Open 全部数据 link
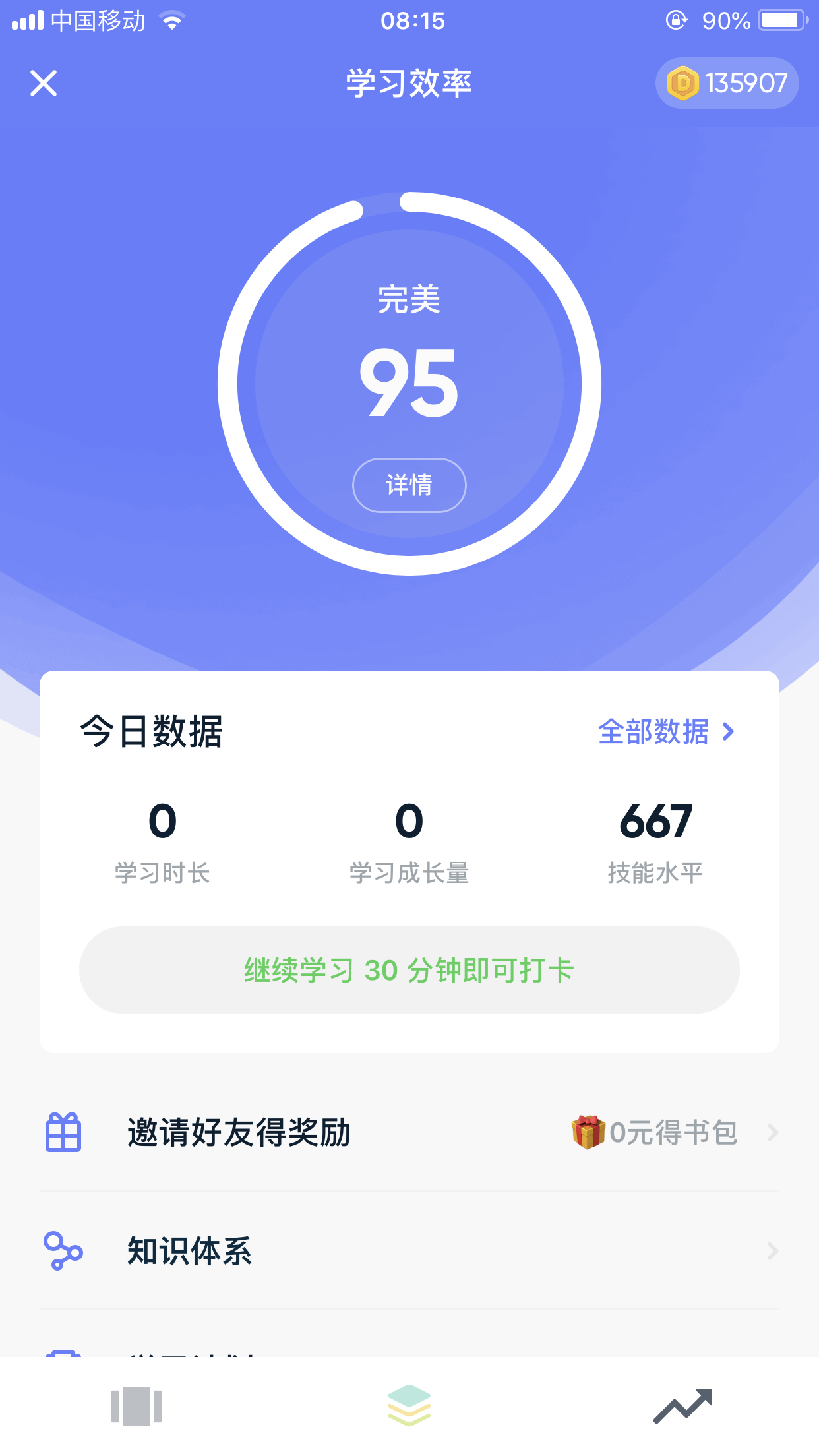Image resolution: width=819 pixels, height=1456 pixels. (x=666, y=731)
